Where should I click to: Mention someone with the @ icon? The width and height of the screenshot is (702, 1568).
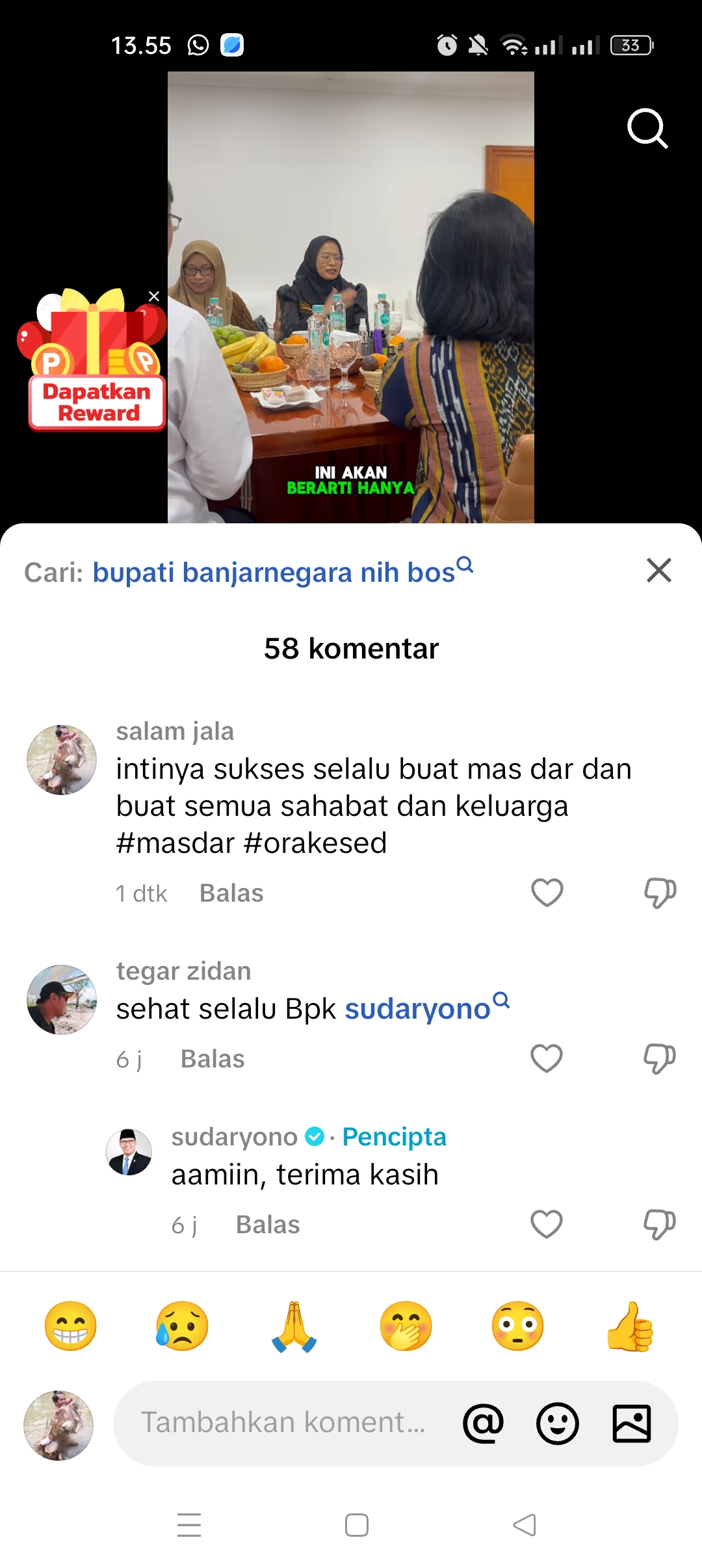[x=483, y=1423]
